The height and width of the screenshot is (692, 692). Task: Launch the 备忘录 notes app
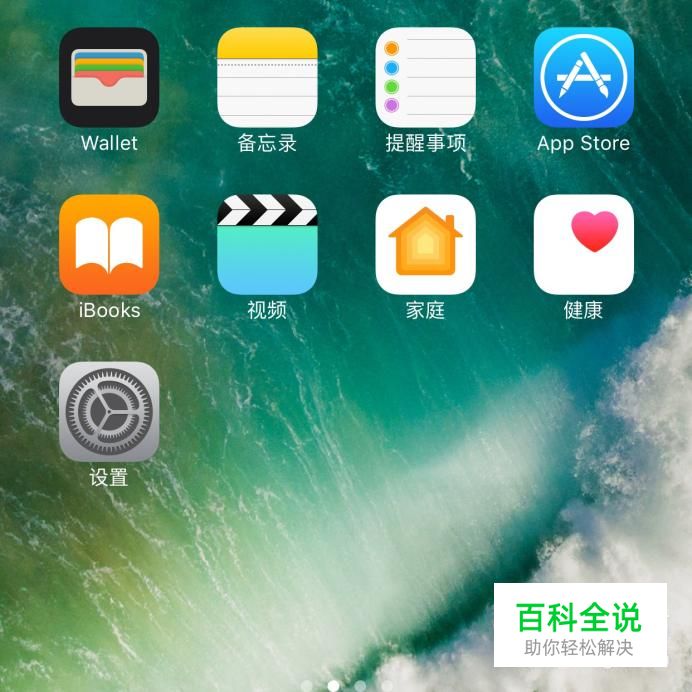click(x=267, y=78)
